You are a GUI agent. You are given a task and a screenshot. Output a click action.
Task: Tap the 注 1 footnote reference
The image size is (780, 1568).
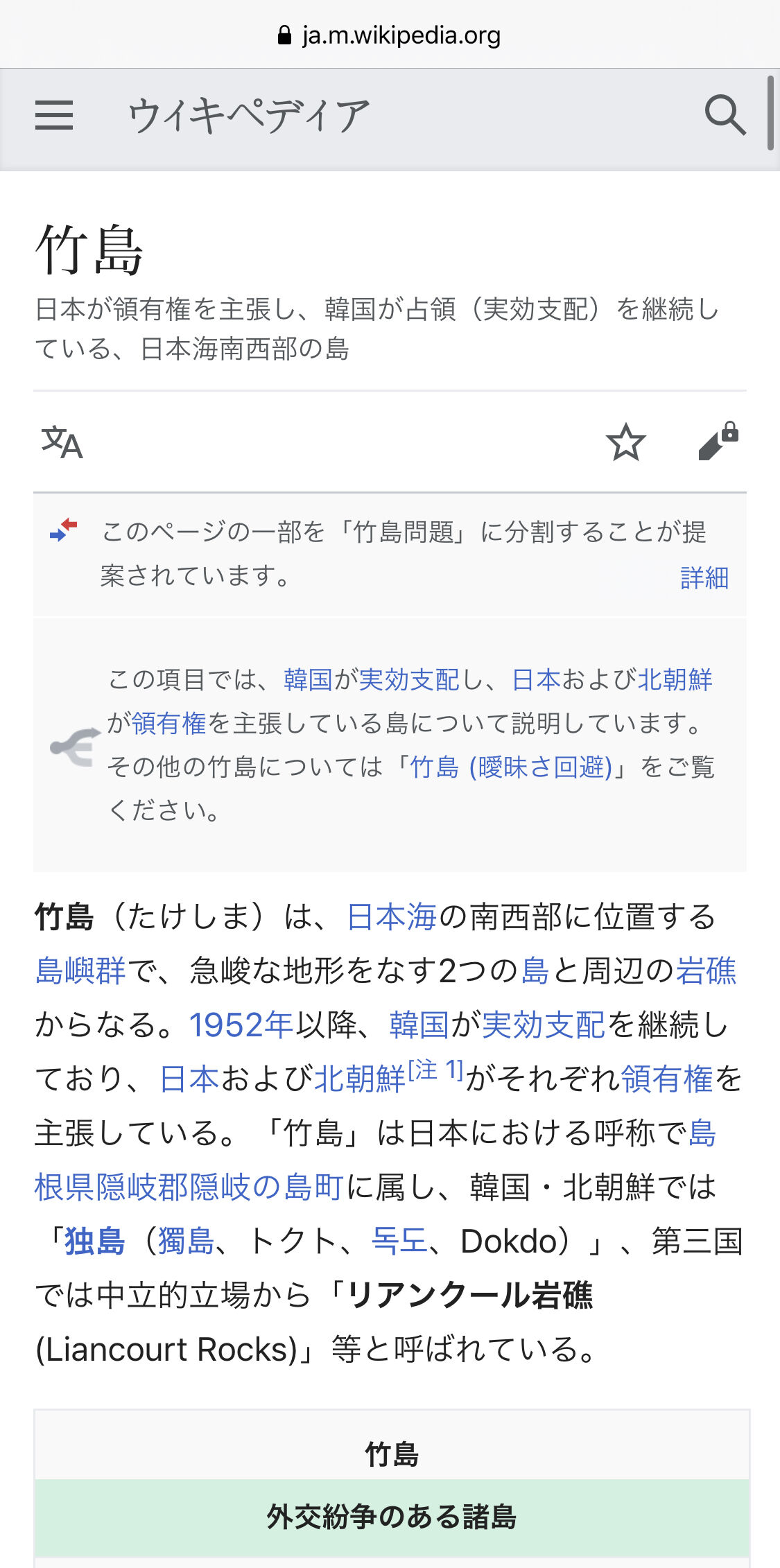435,1070
